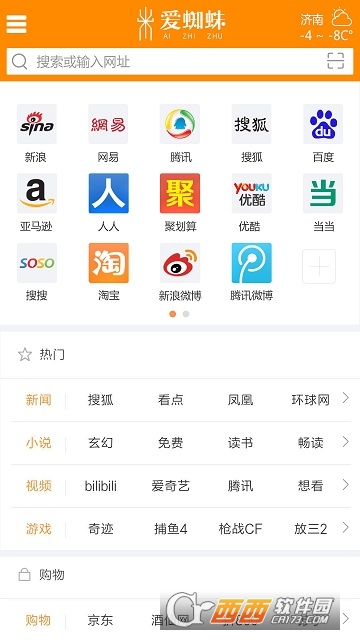Go to 优酷 shortcut

[251, 203]
